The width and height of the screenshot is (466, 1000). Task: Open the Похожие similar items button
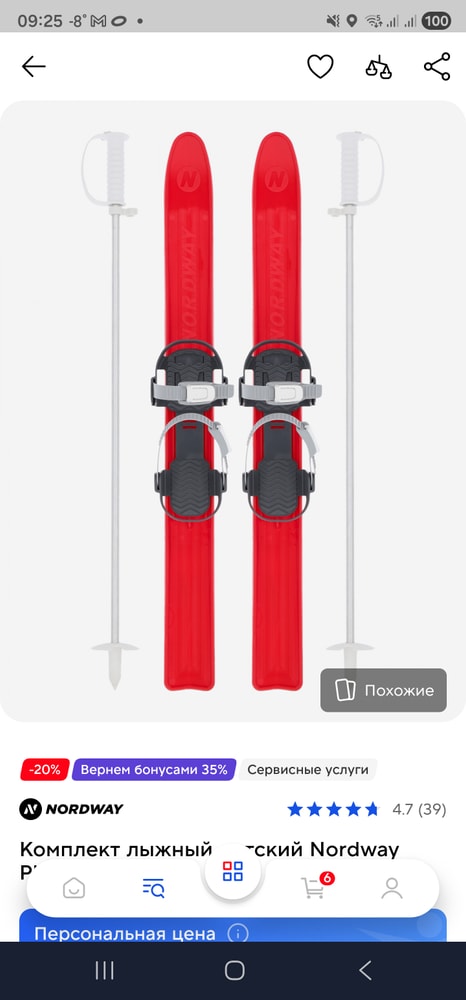[x=383, y=690]
